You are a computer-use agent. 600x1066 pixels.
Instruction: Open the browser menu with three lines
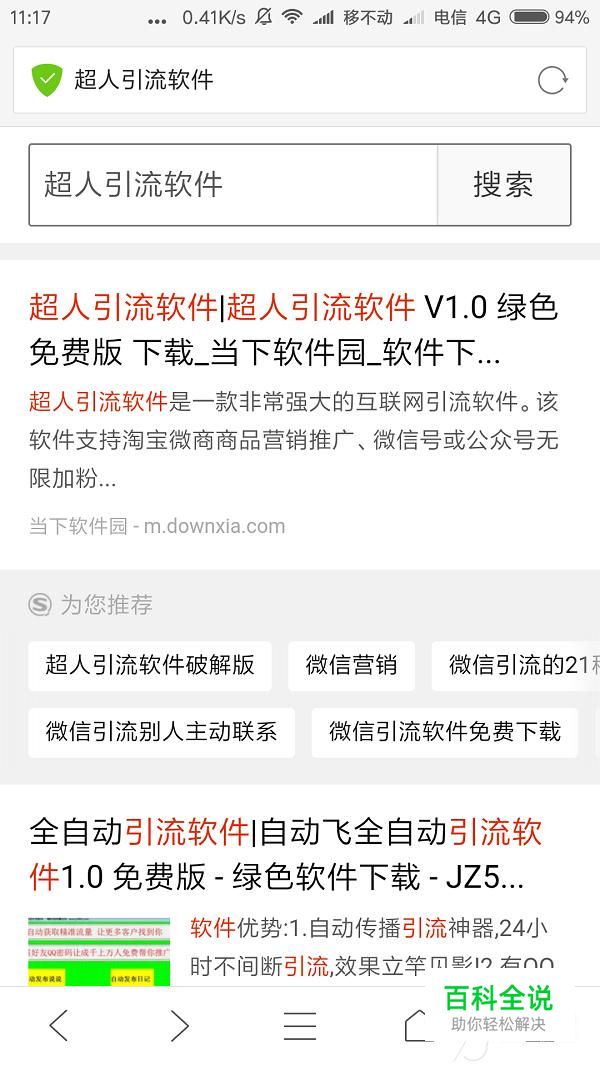tap(300, 1025)
